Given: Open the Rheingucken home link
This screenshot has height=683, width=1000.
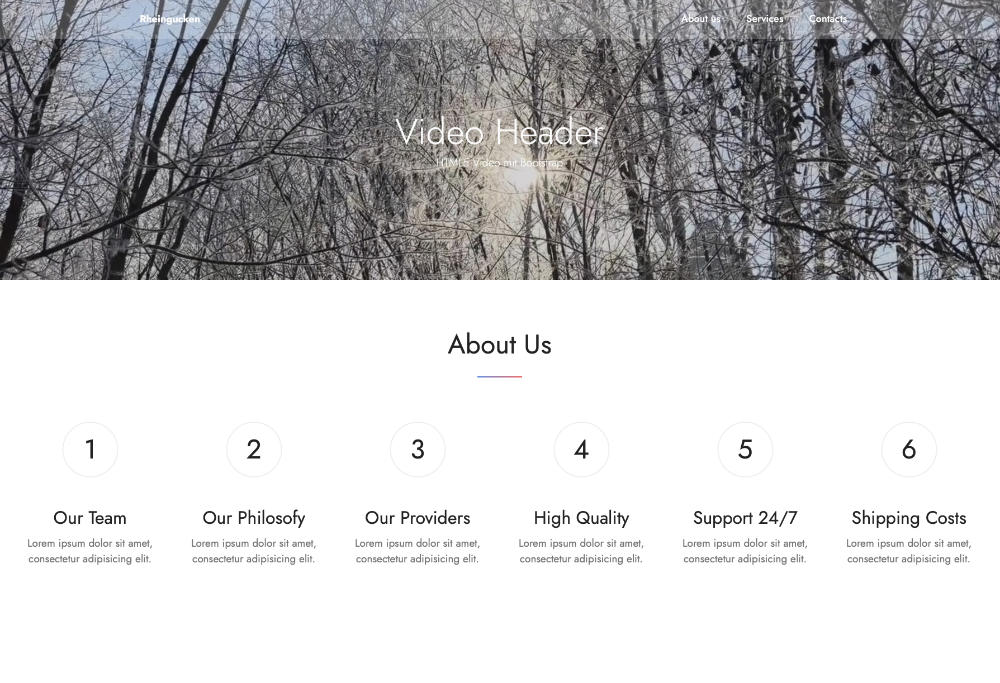Looking at the screenshot, I should pyautogui.click(x=170, y=19).
